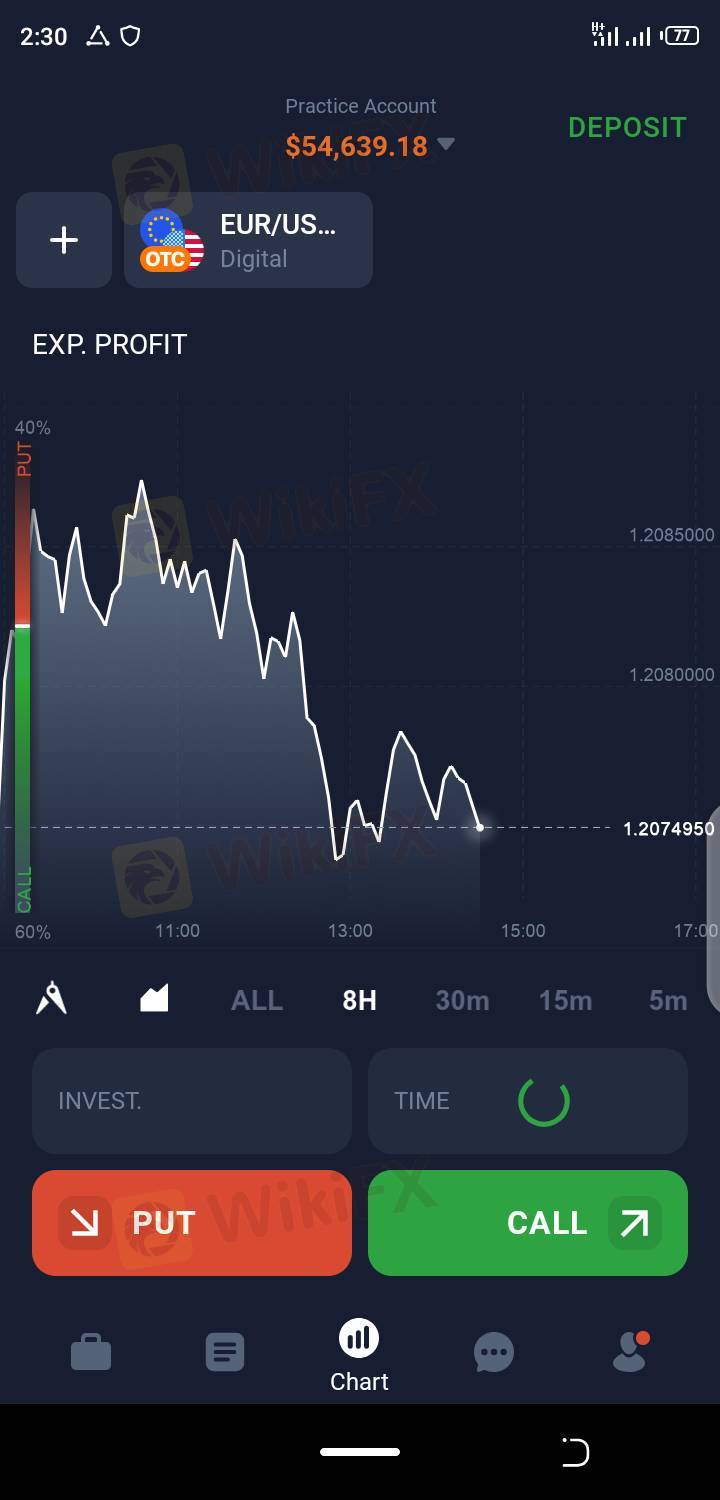Tap the DEPOSIT button
Image resolution: width=720 pixels, height=1500 pixels.
click(x=627, y=128)
